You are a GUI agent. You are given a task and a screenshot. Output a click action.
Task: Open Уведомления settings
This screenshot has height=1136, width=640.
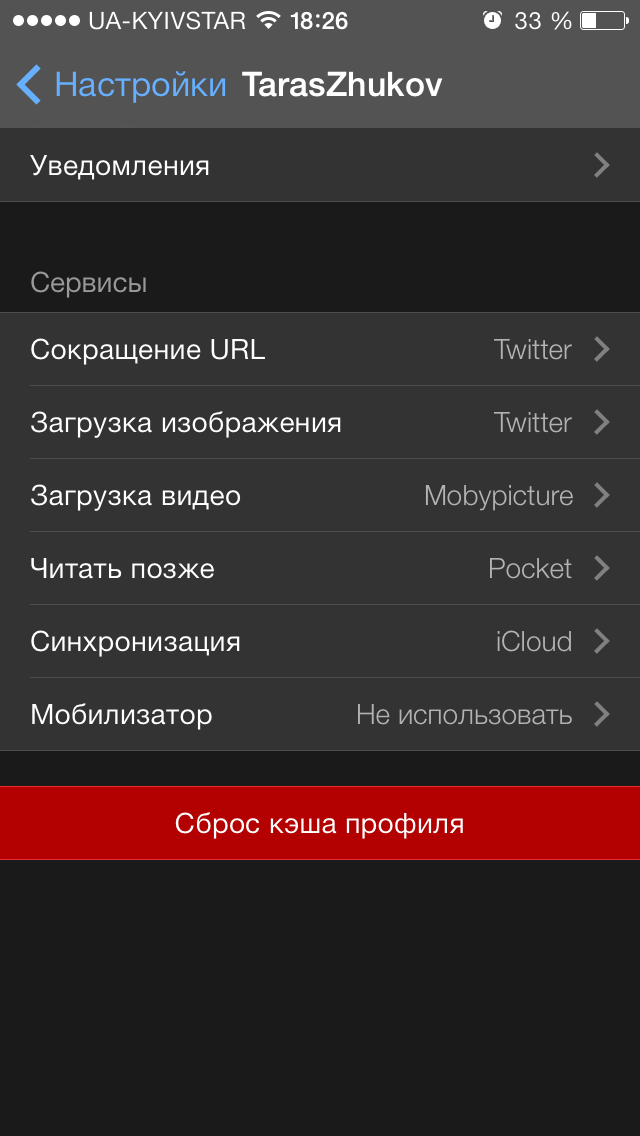(x=320, y=165)
